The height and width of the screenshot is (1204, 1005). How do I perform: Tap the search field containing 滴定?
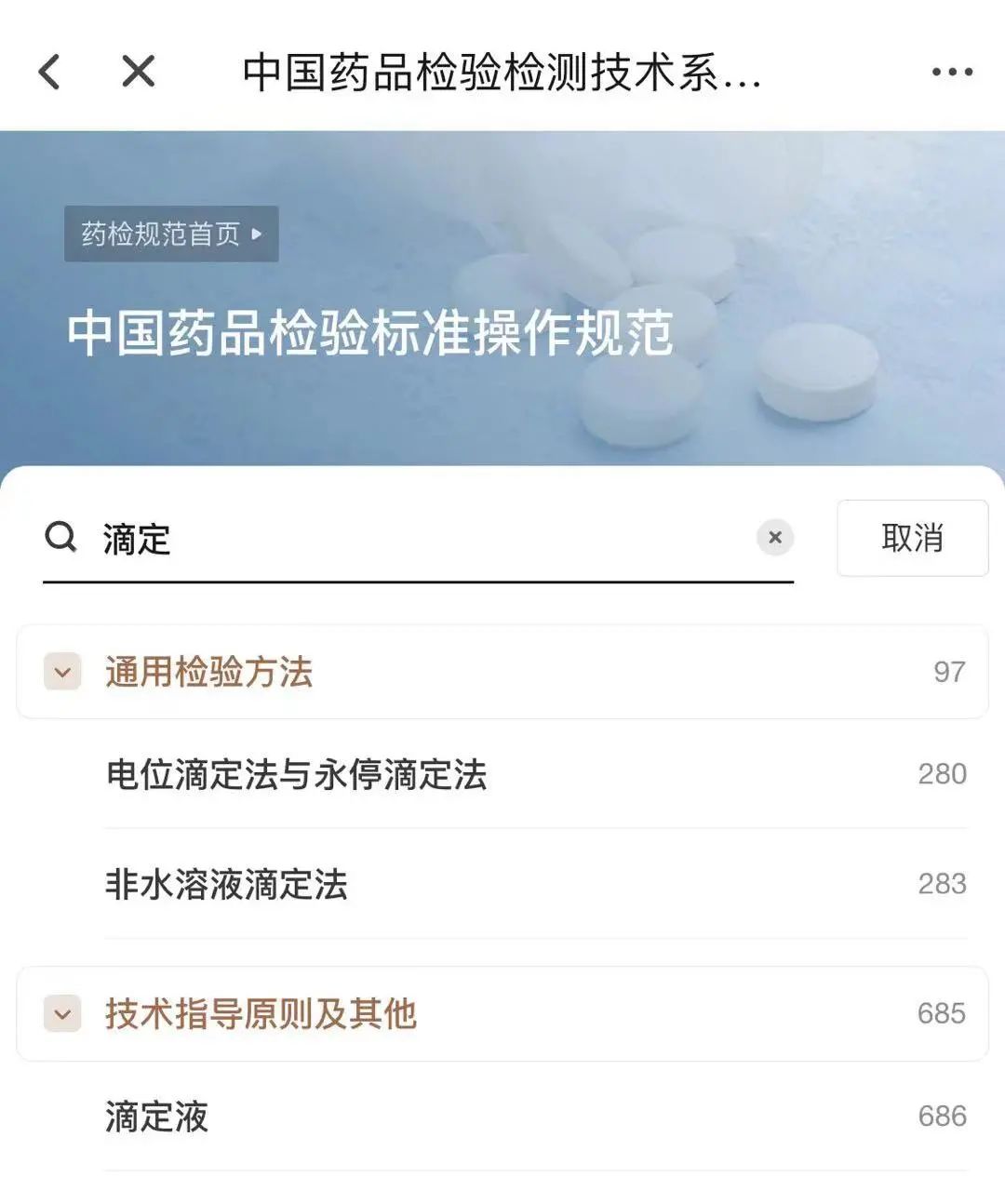tap(419, 540)
